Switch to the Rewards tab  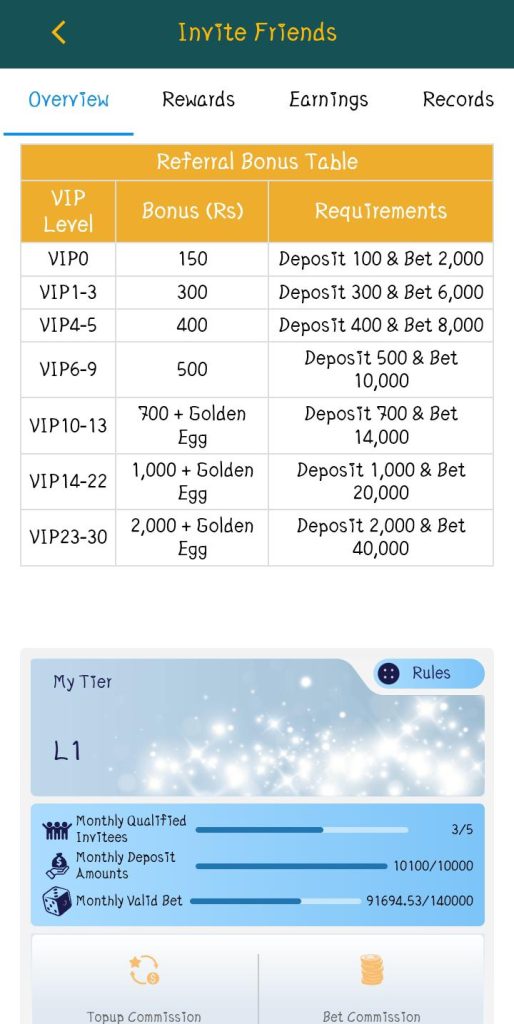tap(199, 100)
